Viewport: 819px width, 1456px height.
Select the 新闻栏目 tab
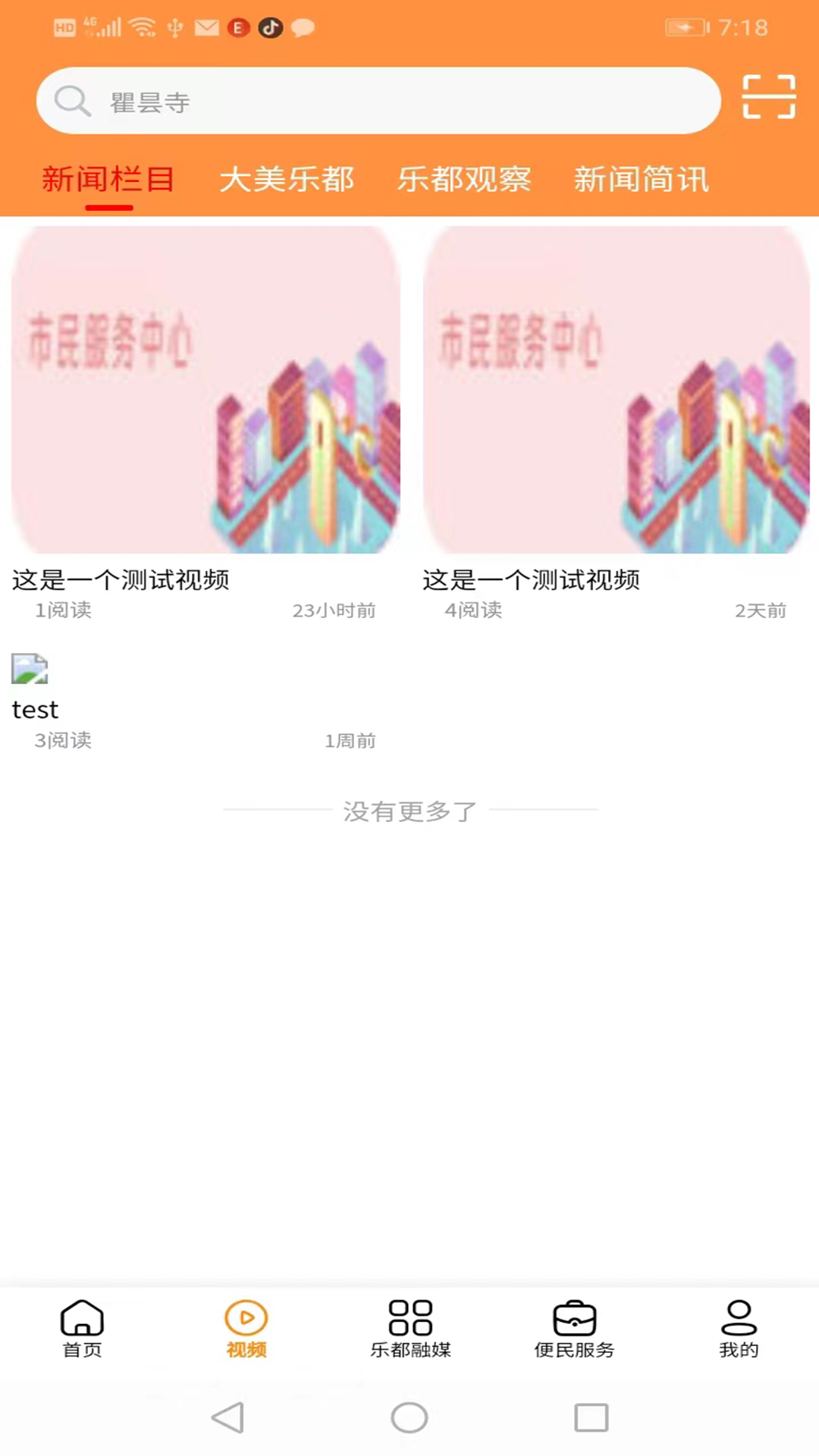click(x=108, y=180)
